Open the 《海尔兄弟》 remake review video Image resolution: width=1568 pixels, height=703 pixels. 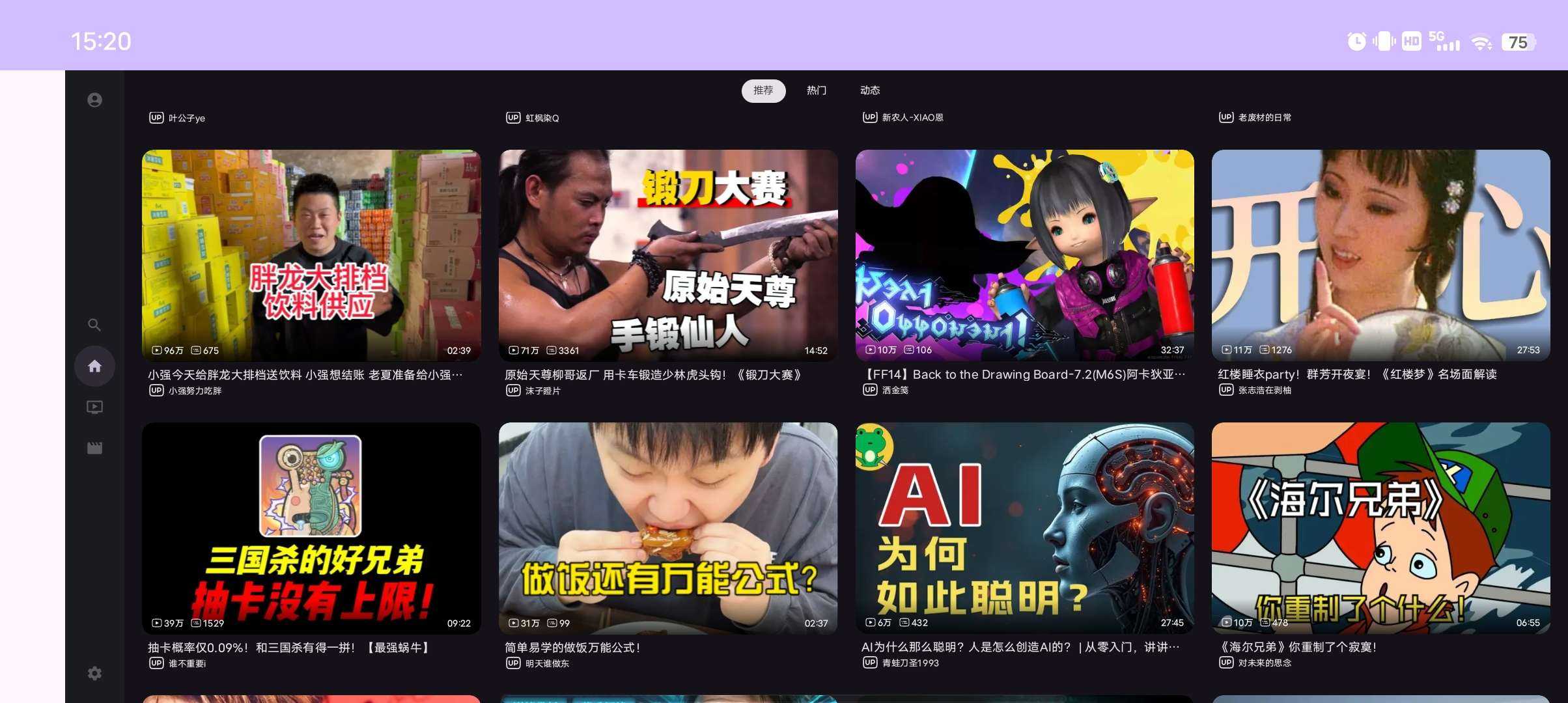[1380, 528]
